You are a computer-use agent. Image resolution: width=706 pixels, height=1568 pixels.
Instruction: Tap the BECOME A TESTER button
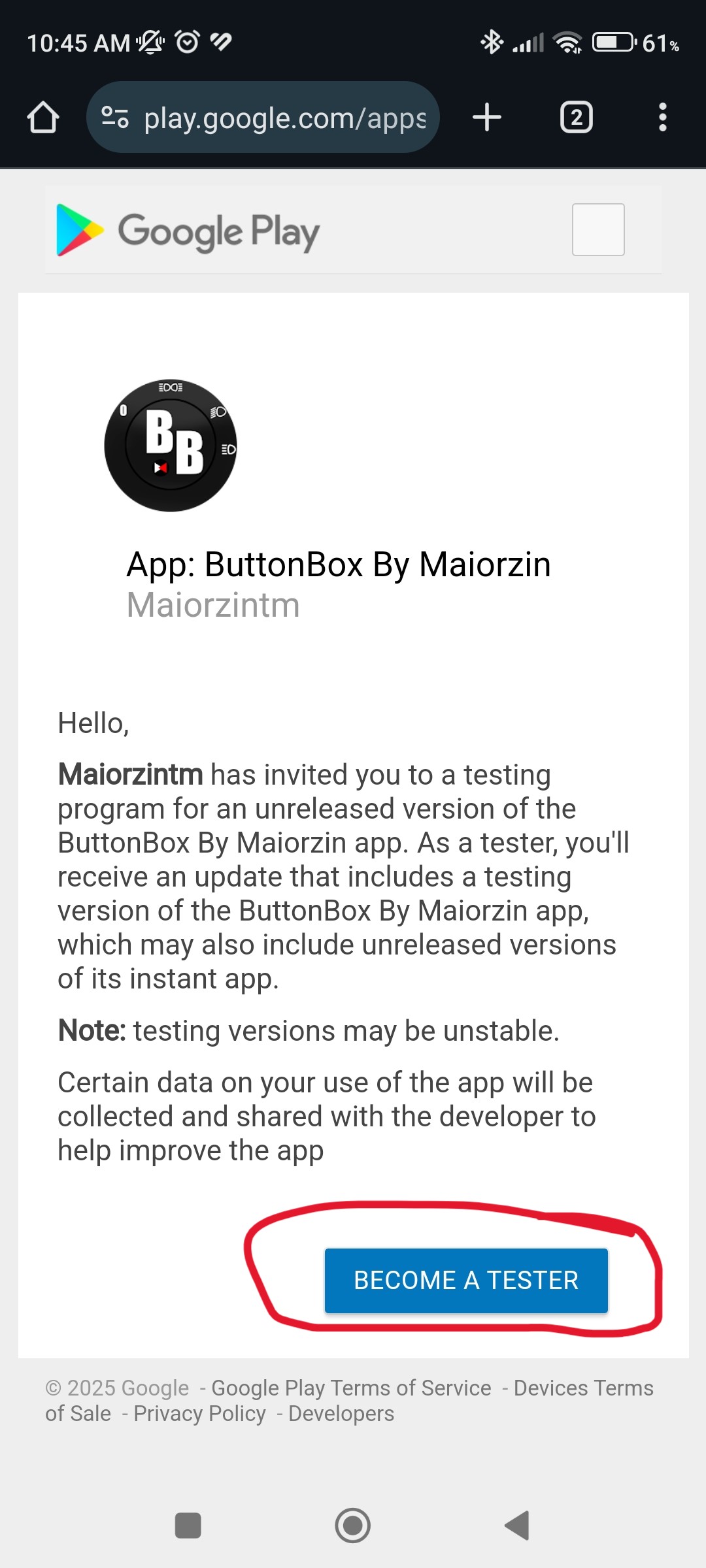(x=466, y=1281)
